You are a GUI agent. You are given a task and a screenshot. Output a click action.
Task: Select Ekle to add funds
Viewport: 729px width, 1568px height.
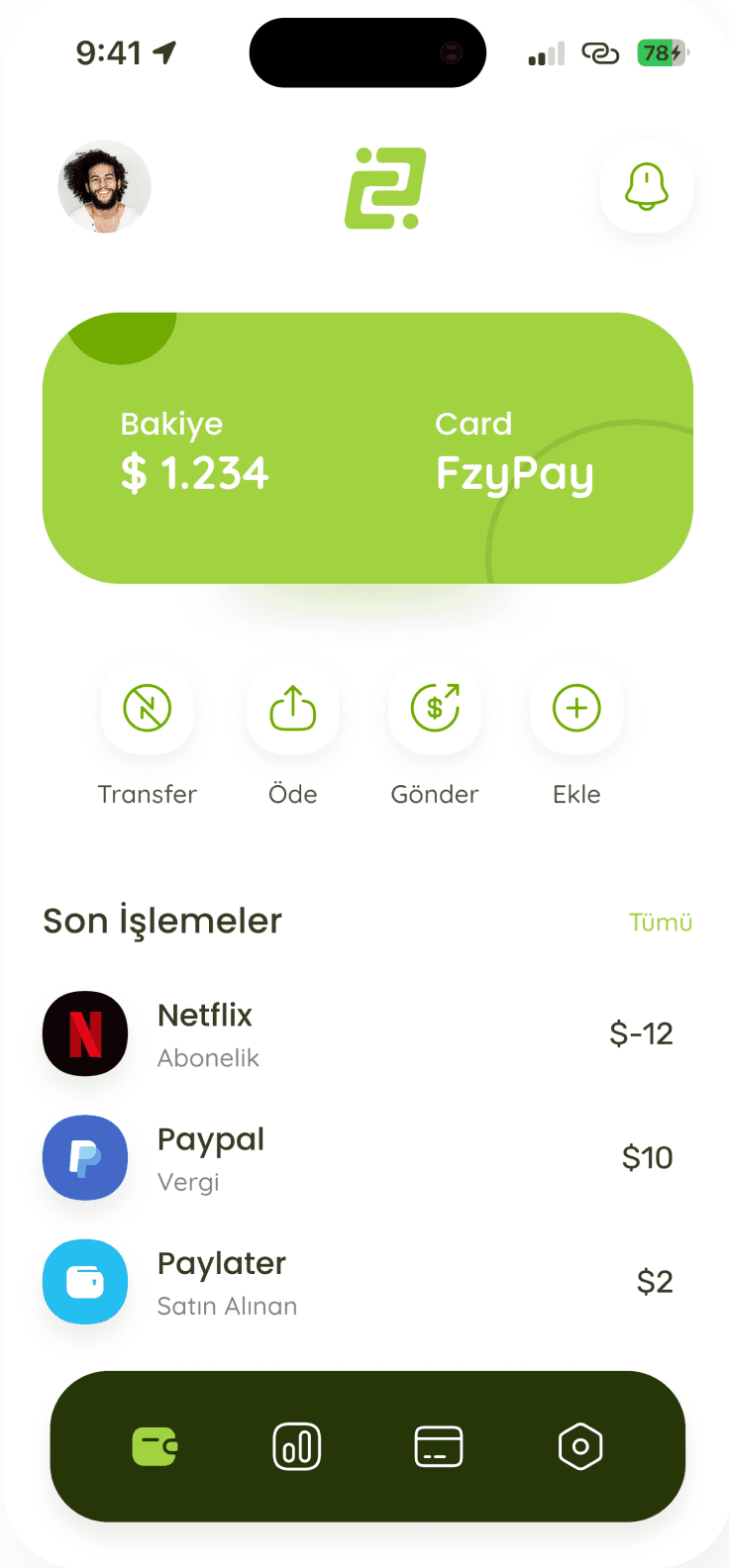coord(576,709)
